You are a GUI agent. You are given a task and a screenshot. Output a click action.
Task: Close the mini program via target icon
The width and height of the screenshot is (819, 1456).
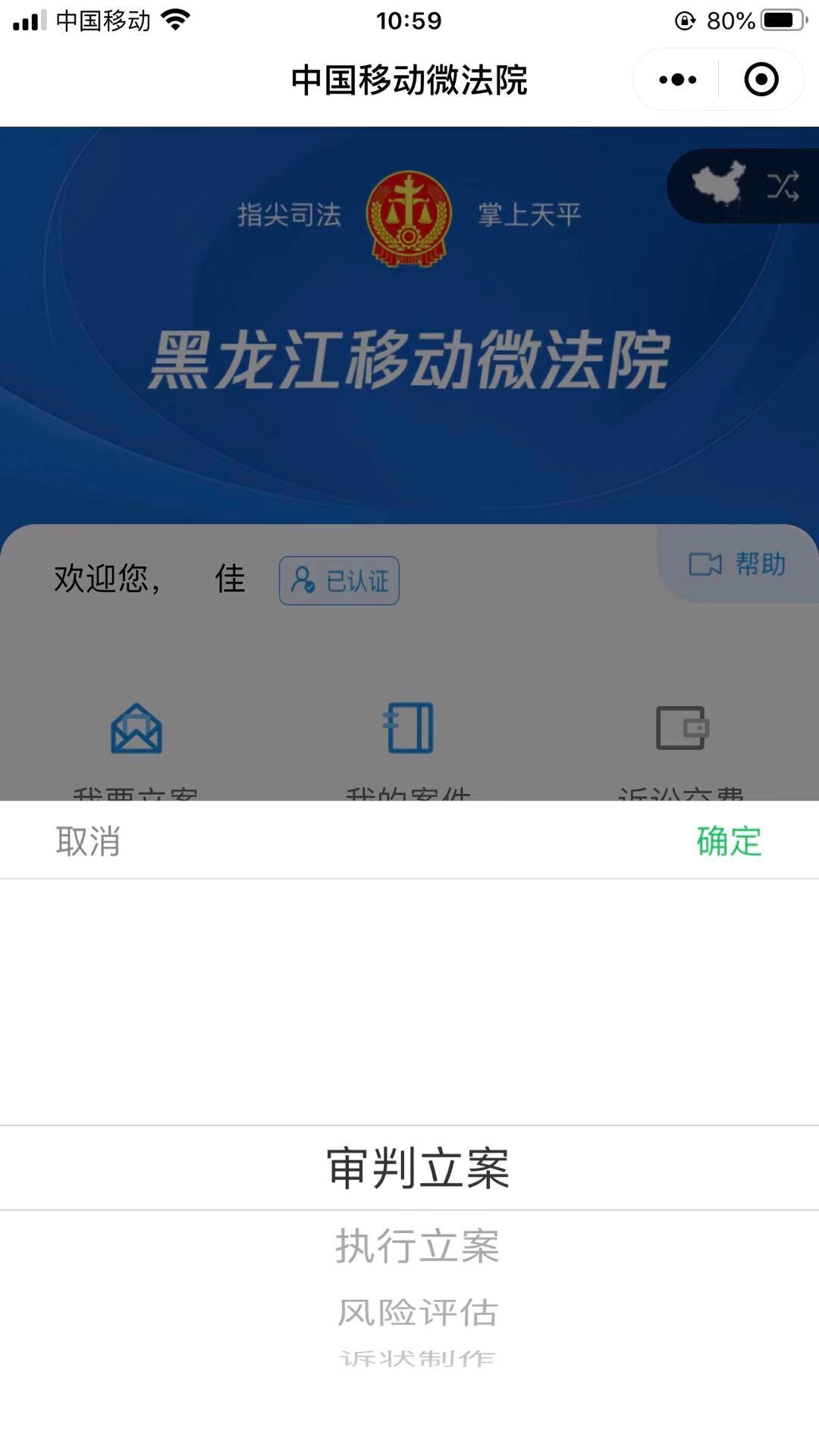pyautogui.click(x=761, y=80)
